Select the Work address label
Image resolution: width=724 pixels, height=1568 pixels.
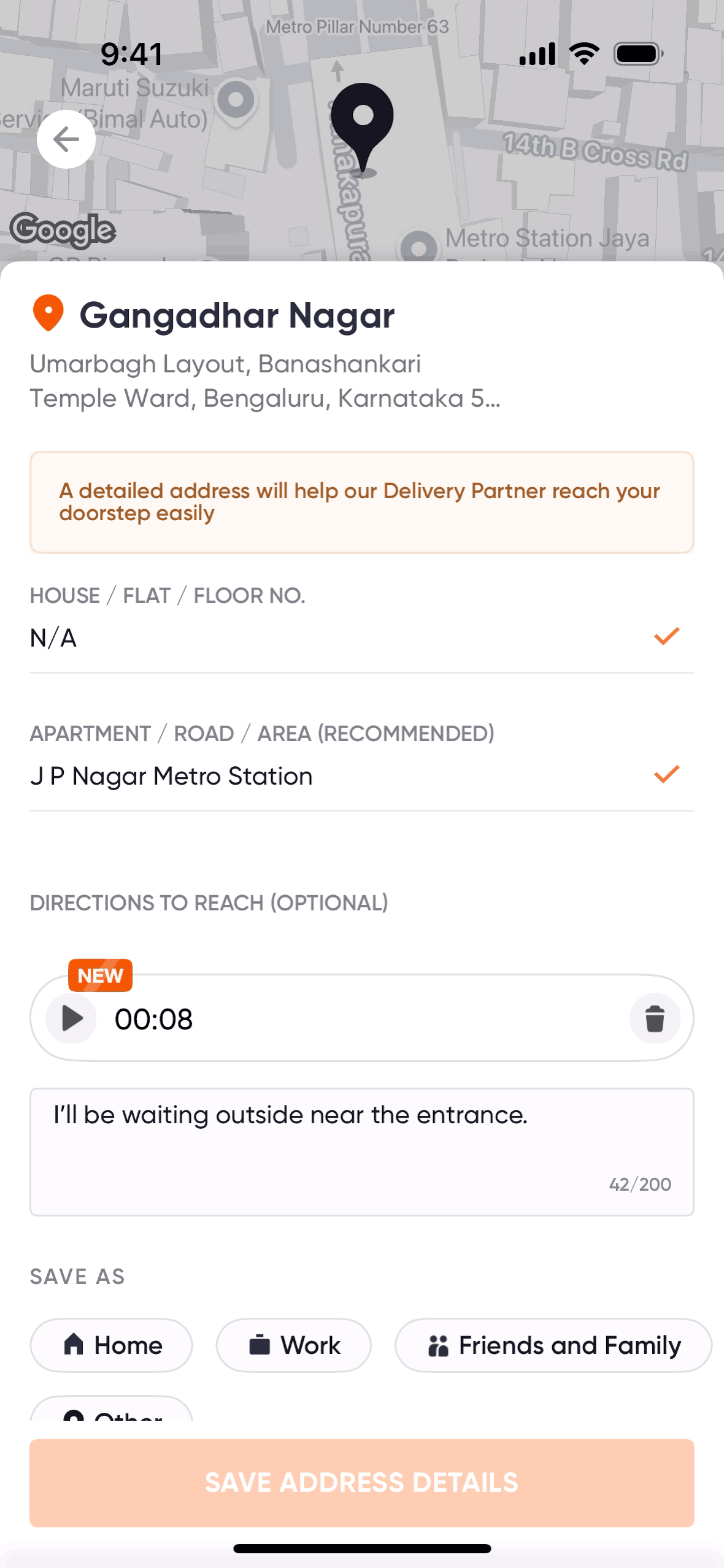click(293, 1345)
